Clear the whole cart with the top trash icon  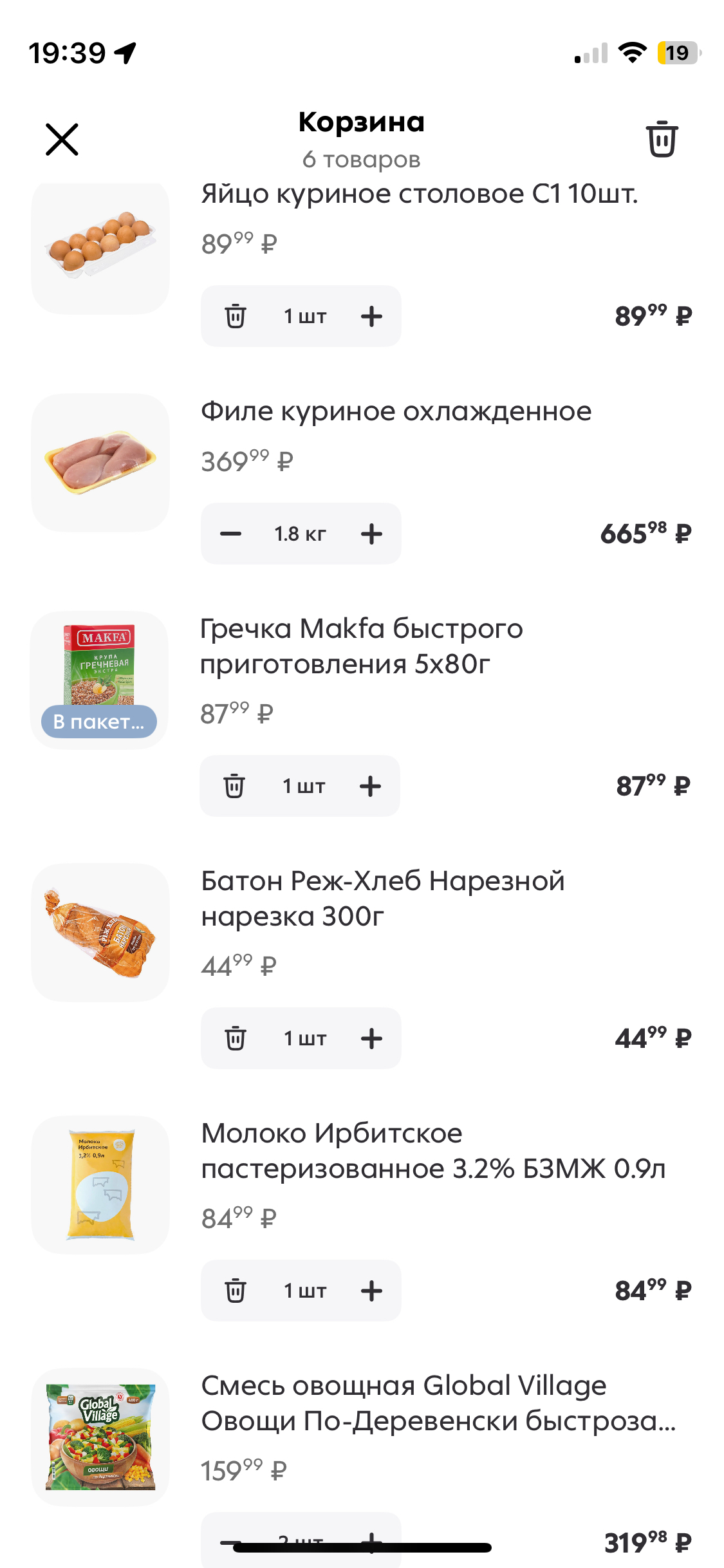point(662,139)
